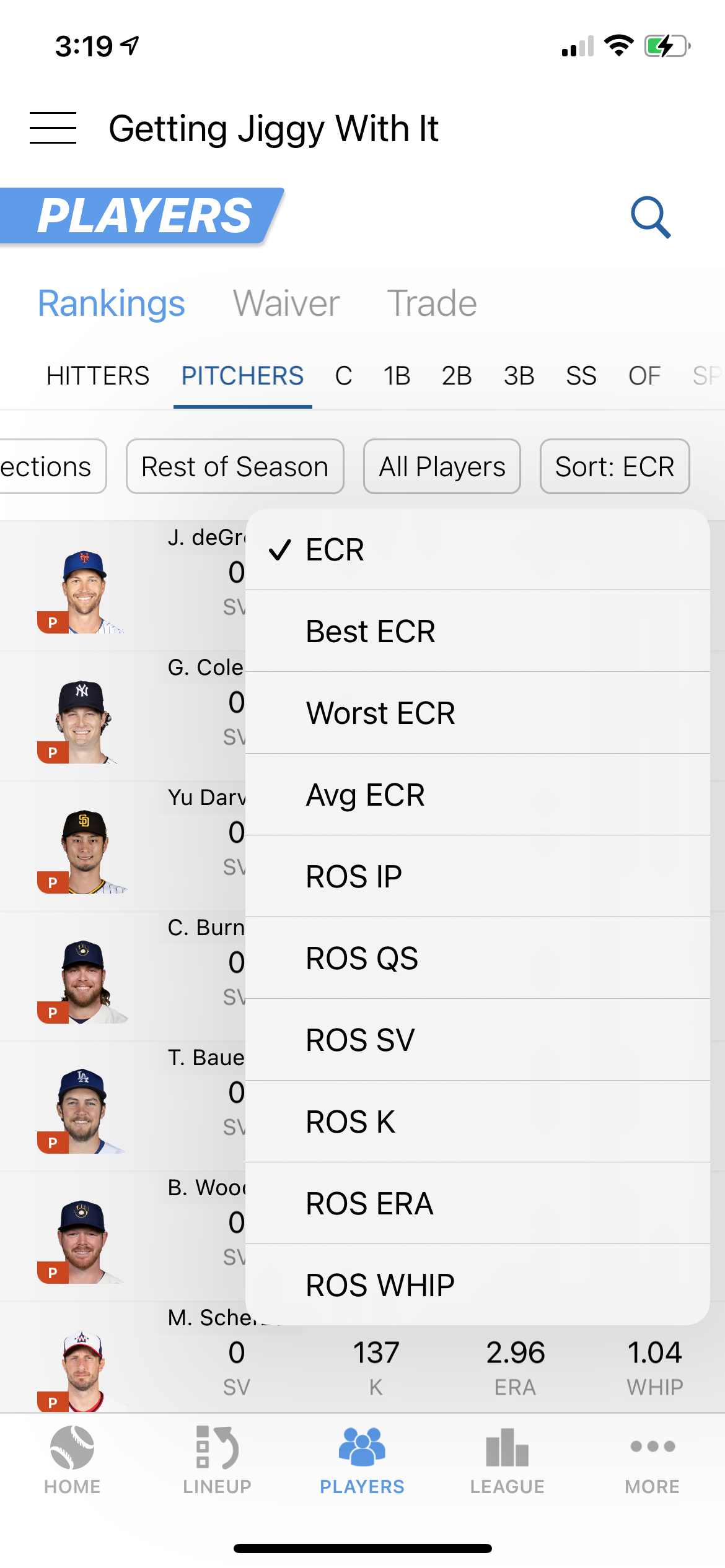The width and height of the screenshot is (725, 1568).
Task: Select the HITTERS position filter
Action: tap(98, 376)
